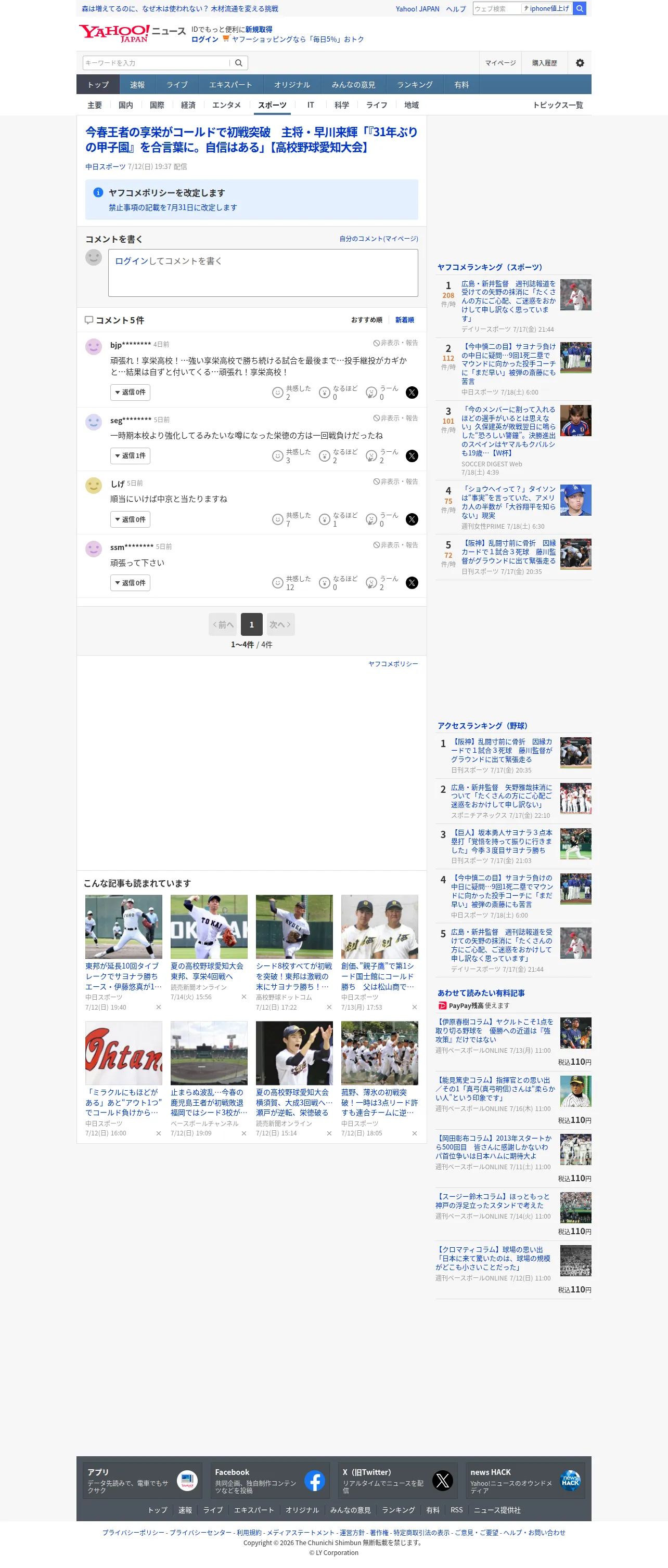Screen dimensions: 668x1568
Task: Report しげ's comment via 非表示・報告
Action: coord(396,481)
